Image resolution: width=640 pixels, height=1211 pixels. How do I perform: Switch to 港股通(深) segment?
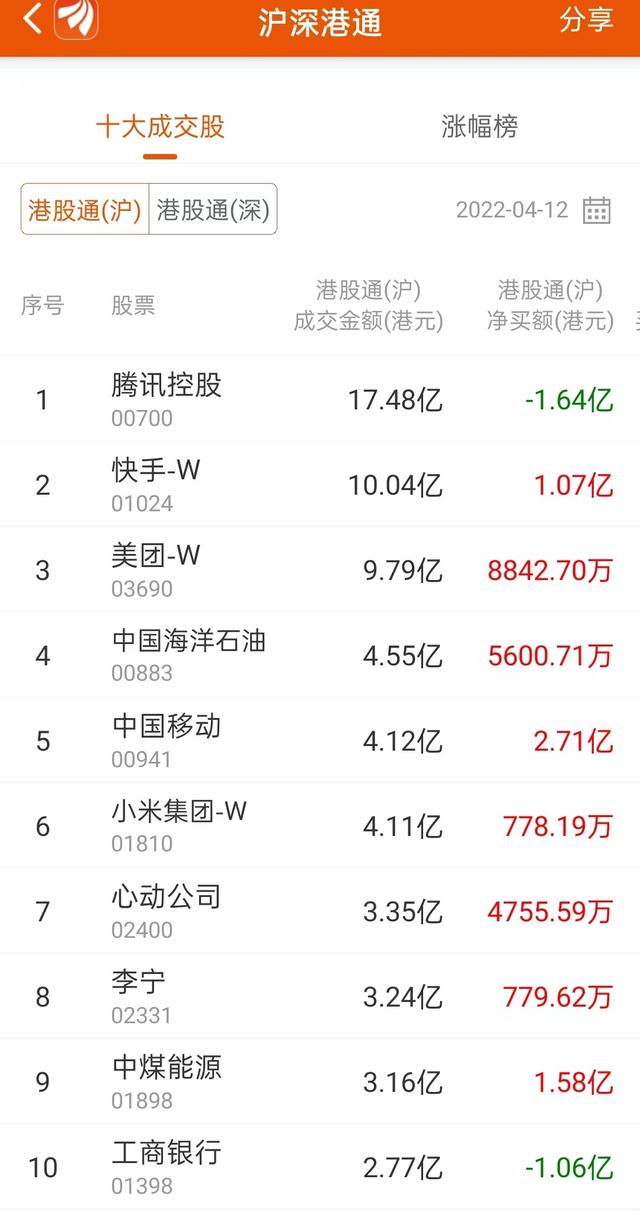pyautogui.click(x=213, y=209)
